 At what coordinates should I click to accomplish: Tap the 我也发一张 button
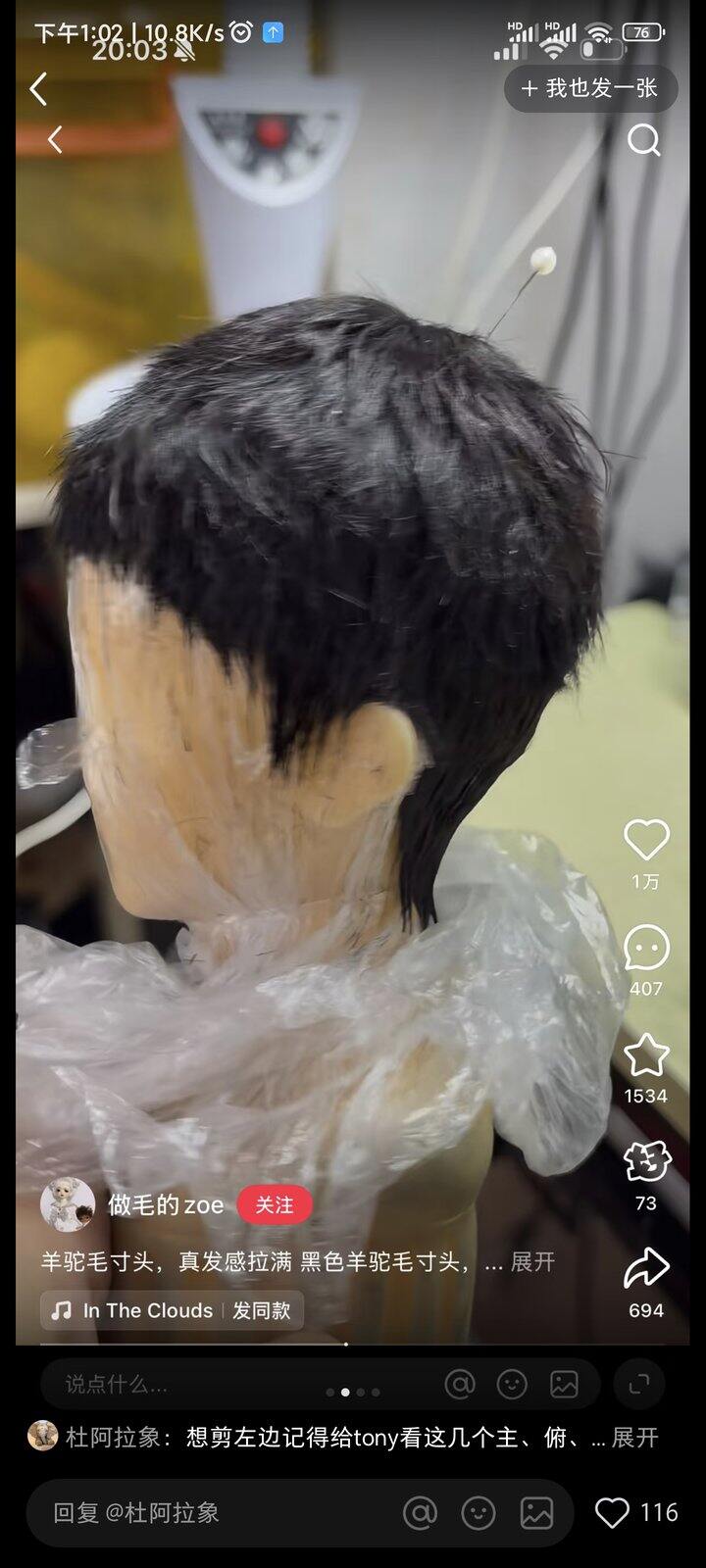pyautogui.click(x=590, y=89)
